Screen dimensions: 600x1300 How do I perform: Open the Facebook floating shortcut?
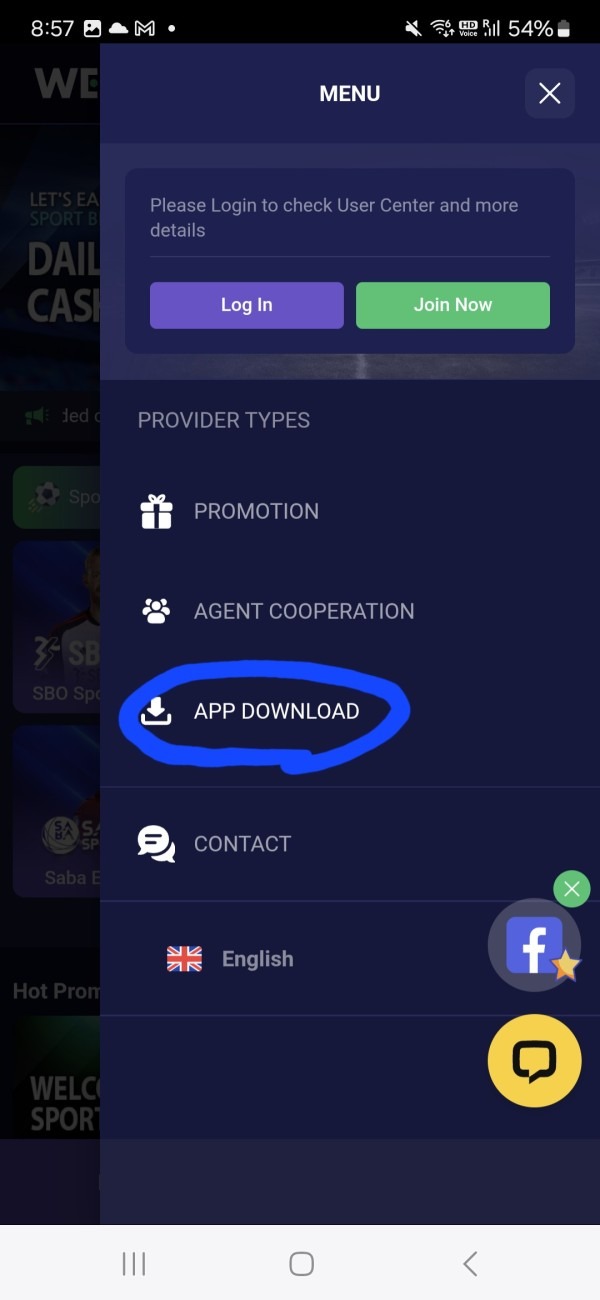(534, 945)
